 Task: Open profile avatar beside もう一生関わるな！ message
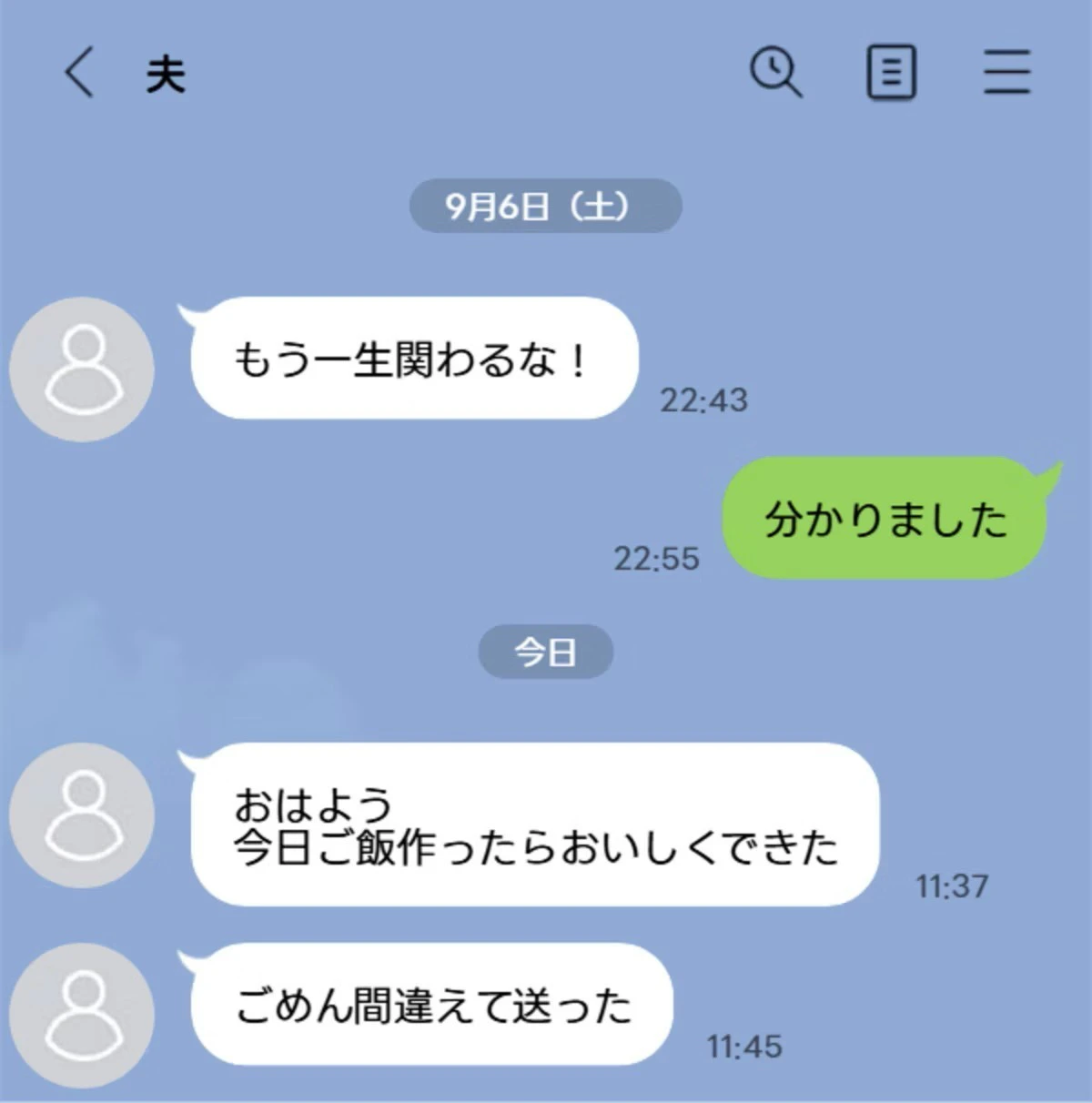(x=82, y=369)
